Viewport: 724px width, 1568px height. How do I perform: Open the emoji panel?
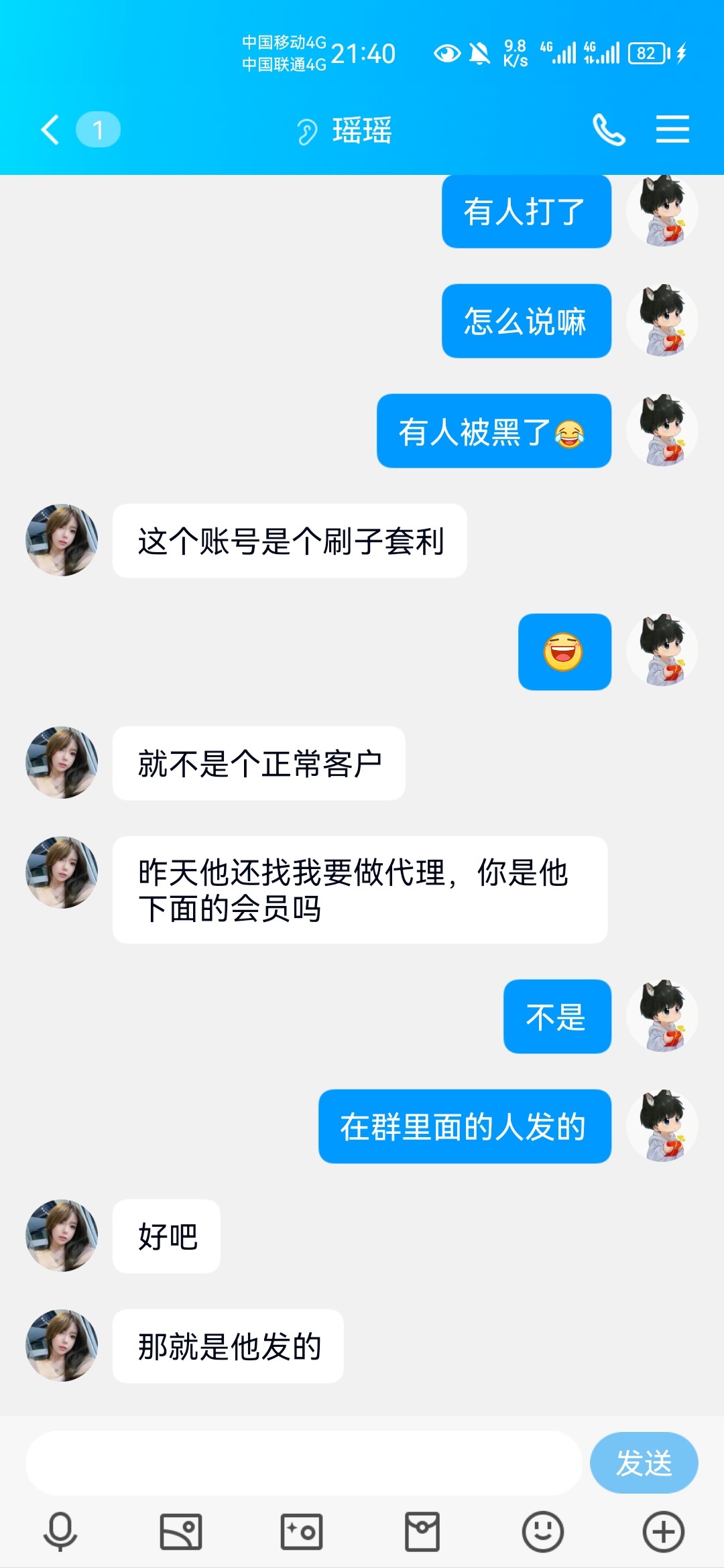(542, 1532)
